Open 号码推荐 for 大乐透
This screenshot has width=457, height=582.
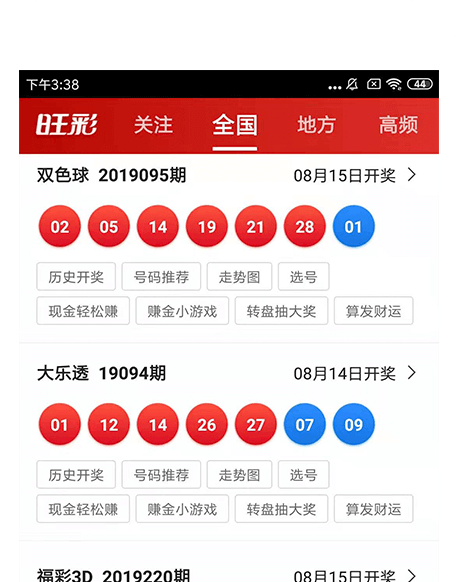coord(161,475)
